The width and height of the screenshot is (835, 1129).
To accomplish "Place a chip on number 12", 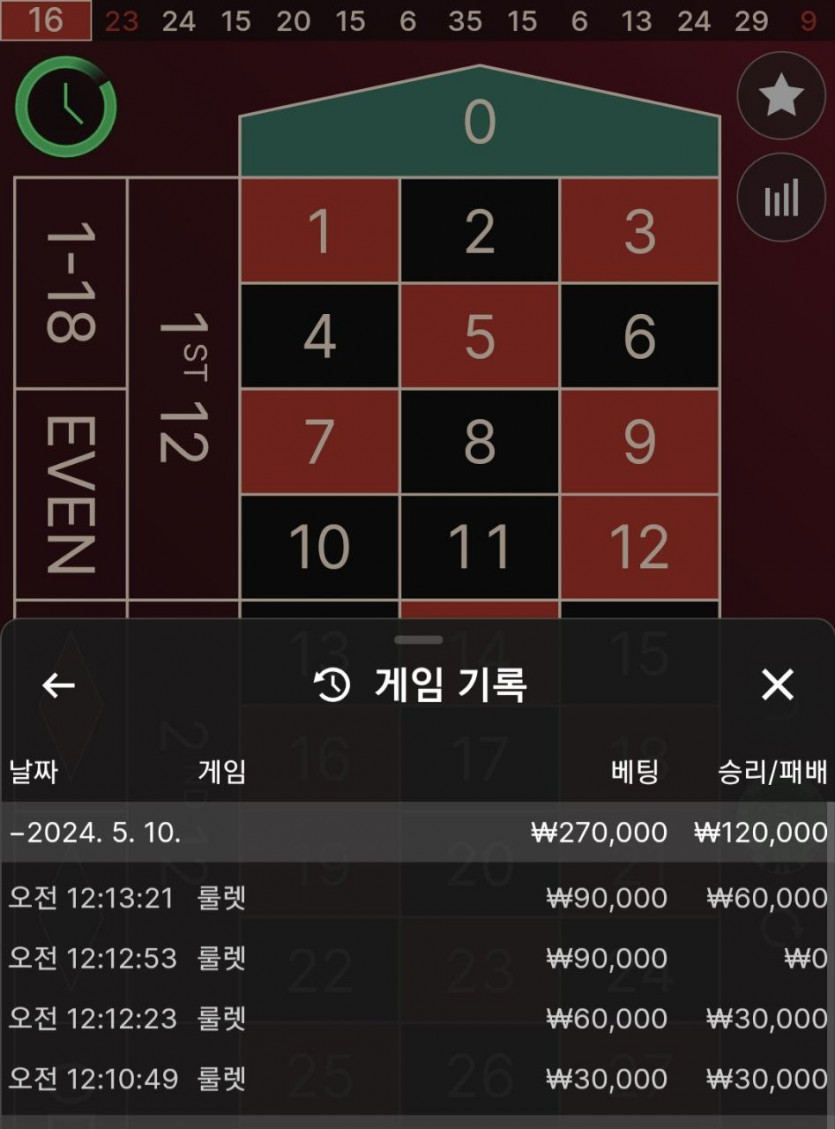I will [640, 547].
